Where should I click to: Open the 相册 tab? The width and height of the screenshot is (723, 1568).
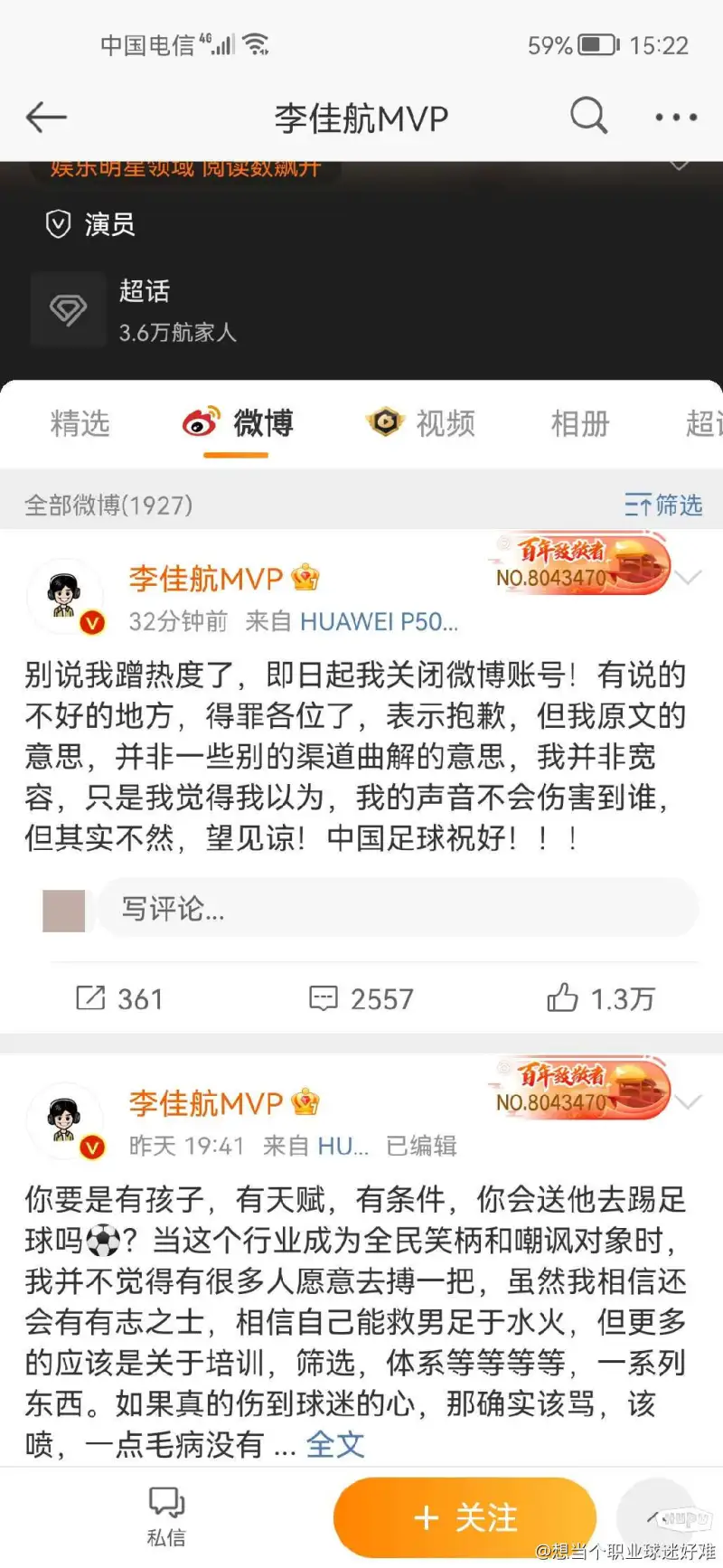[x=580, y=423]
